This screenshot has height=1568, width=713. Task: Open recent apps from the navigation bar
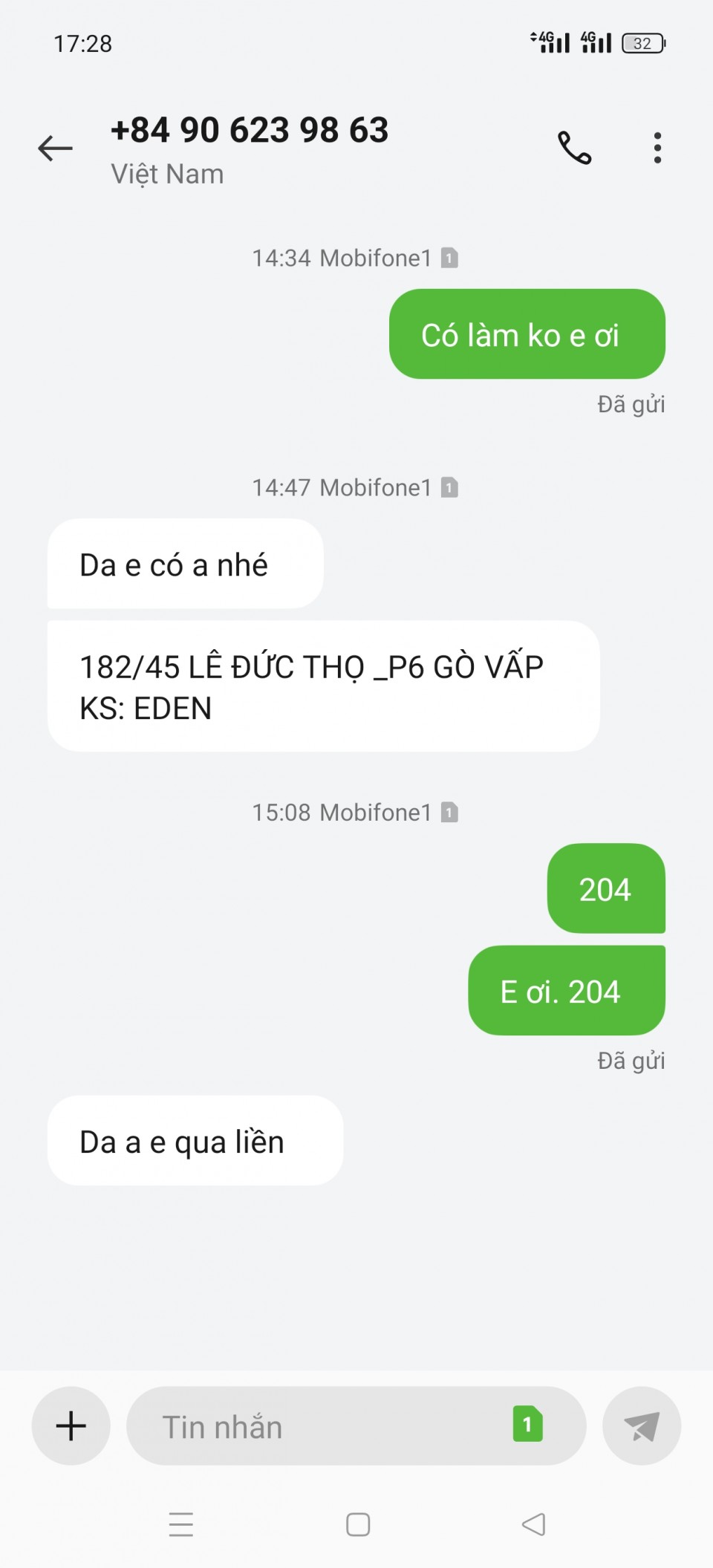pos(181,1524)
